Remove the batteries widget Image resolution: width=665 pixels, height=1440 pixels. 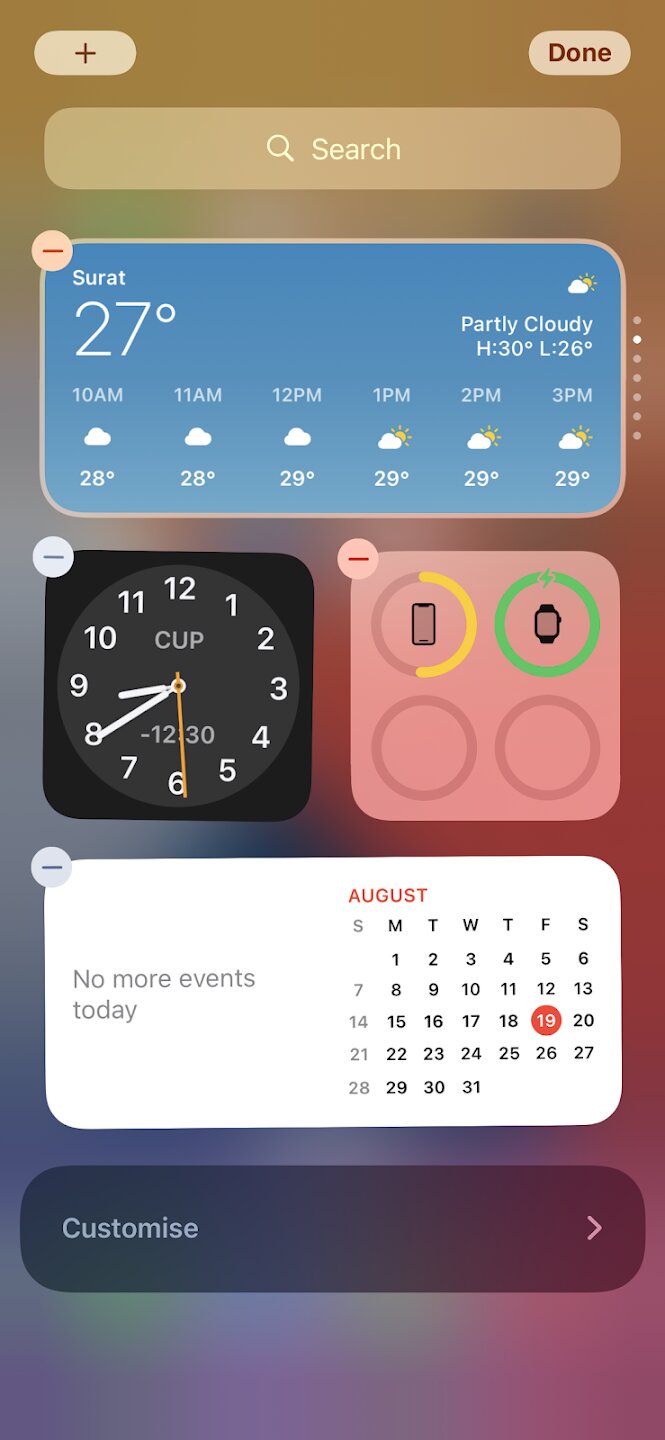coord(358,558)
